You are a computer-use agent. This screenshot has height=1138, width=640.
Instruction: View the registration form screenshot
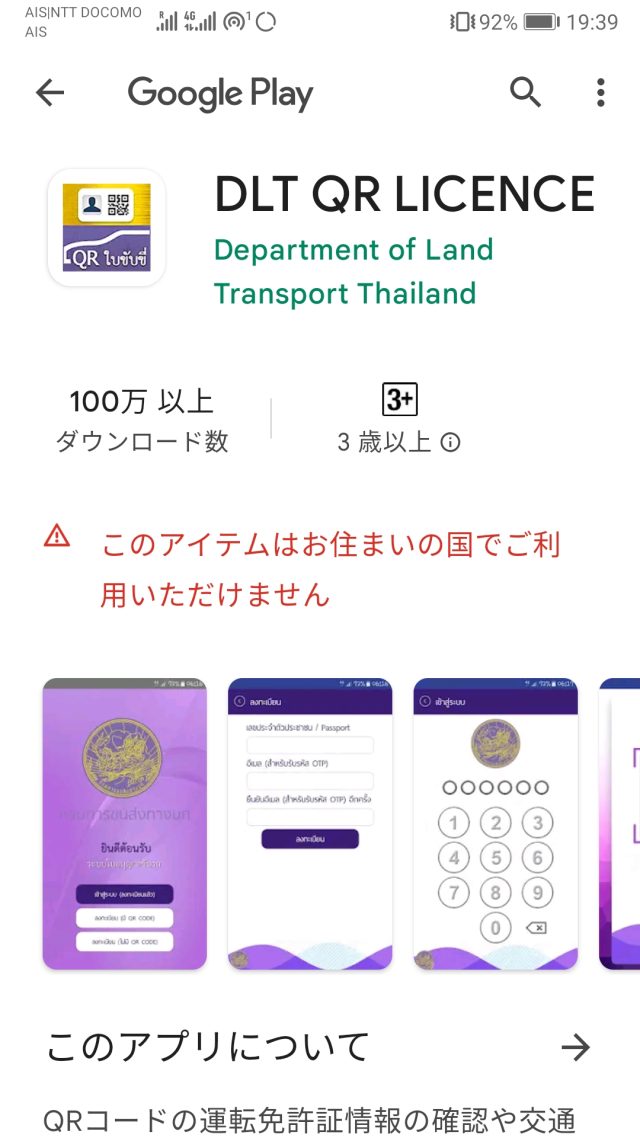310,824
